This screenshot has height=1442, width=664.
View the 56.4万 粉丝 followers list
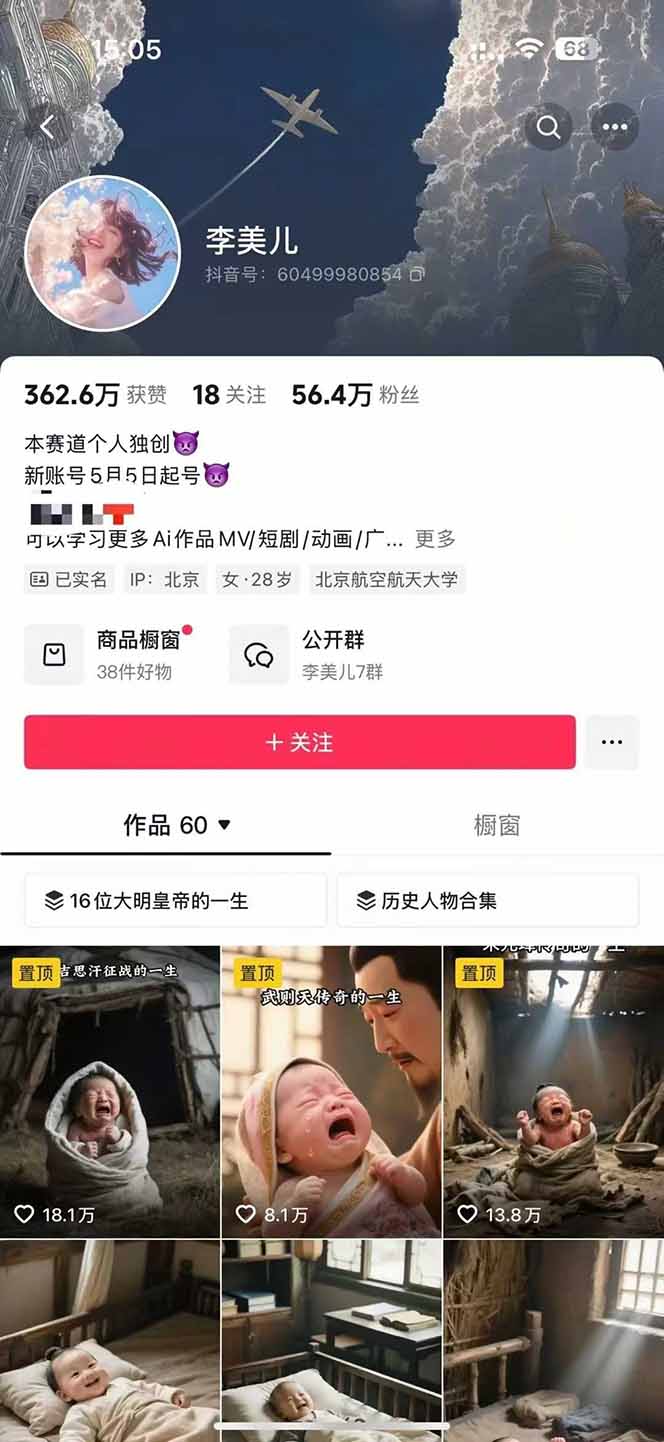click(355, 395)
